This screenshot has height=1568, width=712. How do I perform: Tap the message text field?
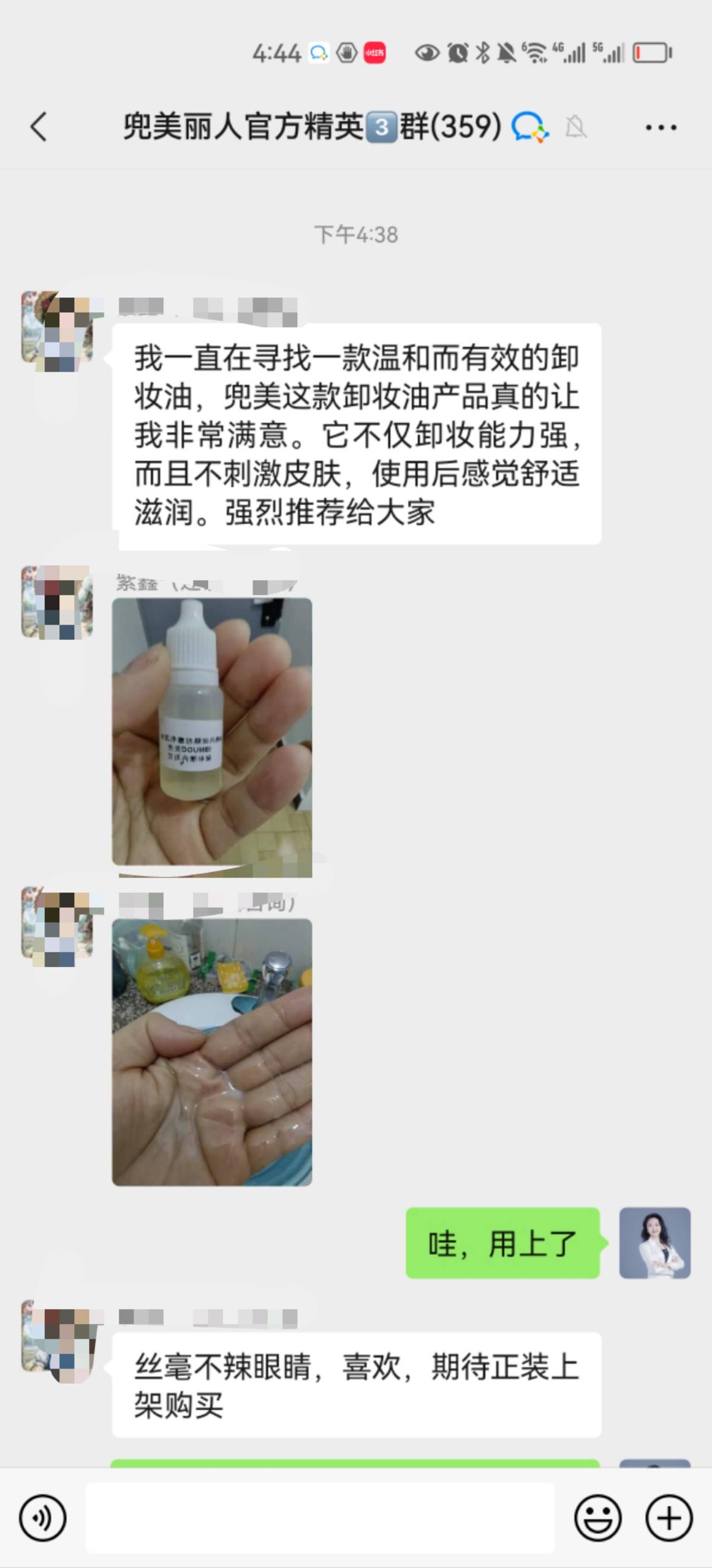[319, 1518]
